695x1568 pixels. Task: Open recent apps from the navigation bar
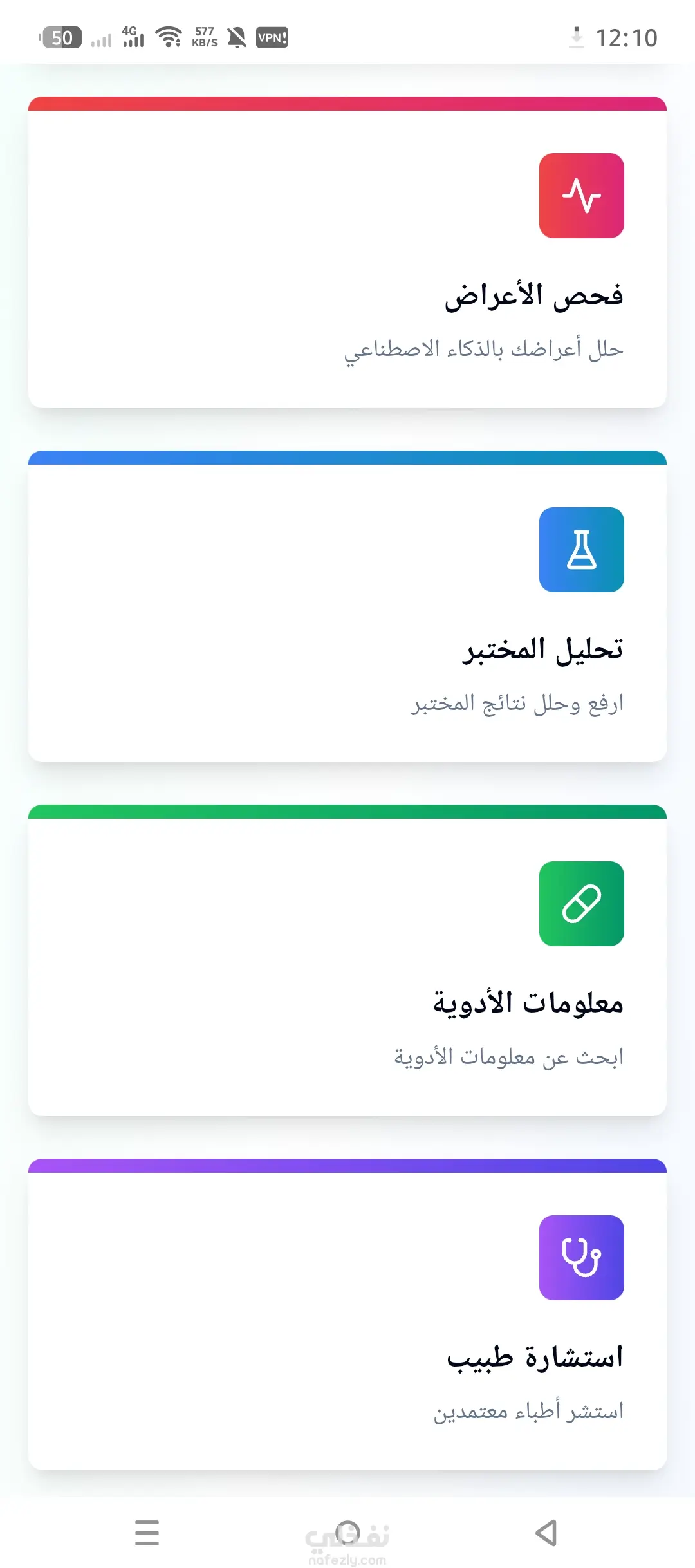[147, 1533]
